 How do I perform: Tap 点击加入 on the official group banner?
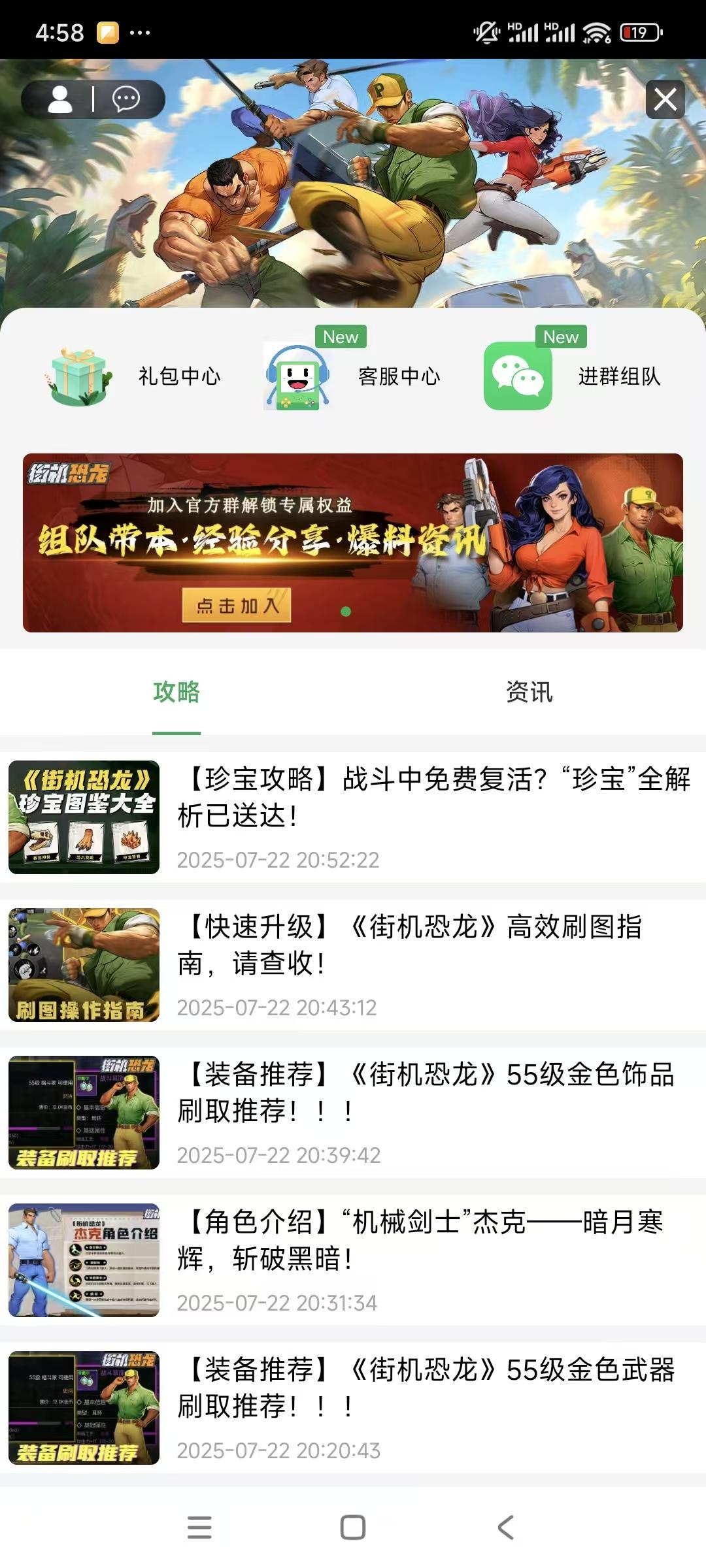pos(236,606)
